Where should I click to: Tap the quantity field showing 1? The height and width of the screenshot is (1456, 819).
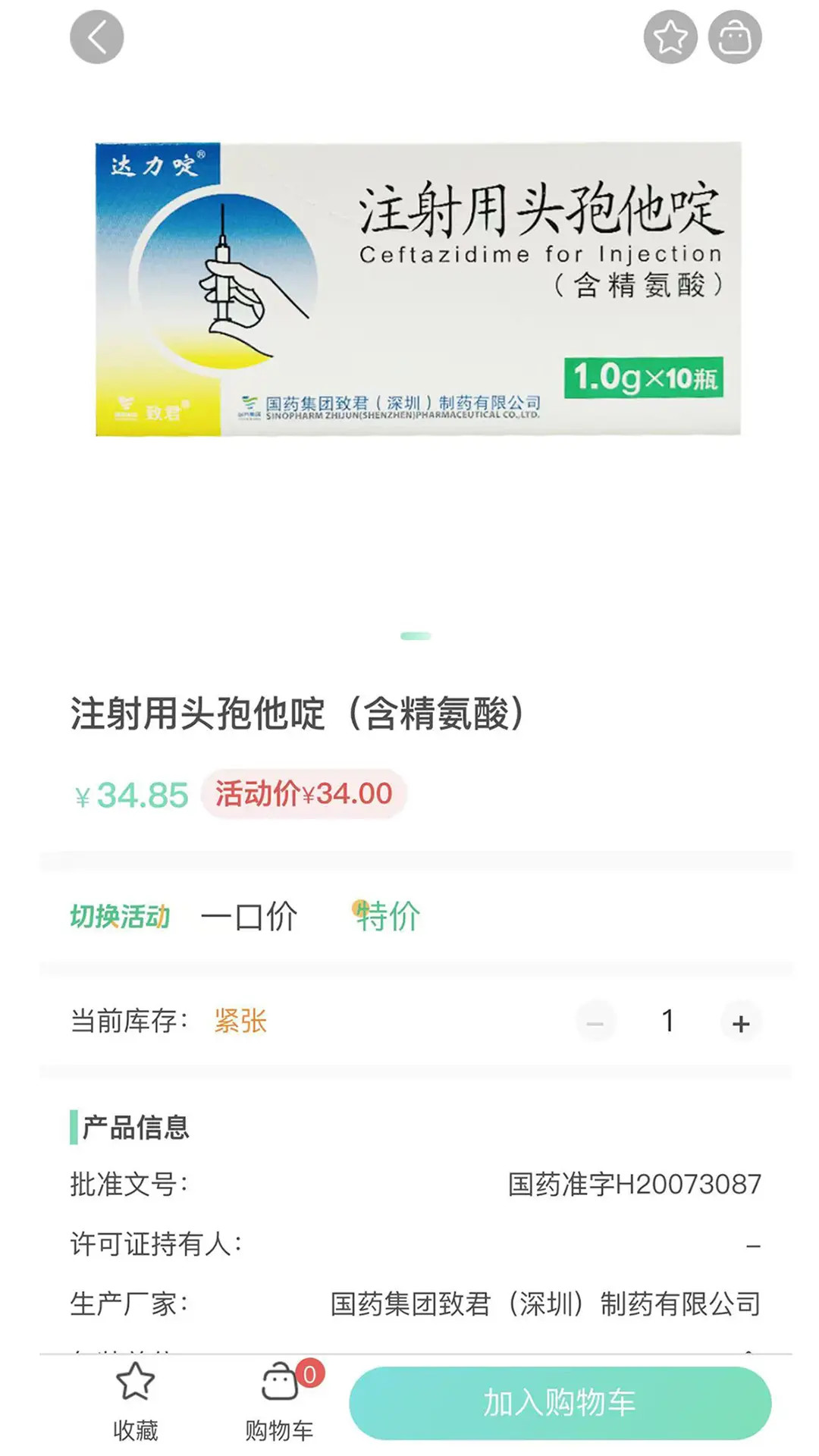click(668, 1021)
